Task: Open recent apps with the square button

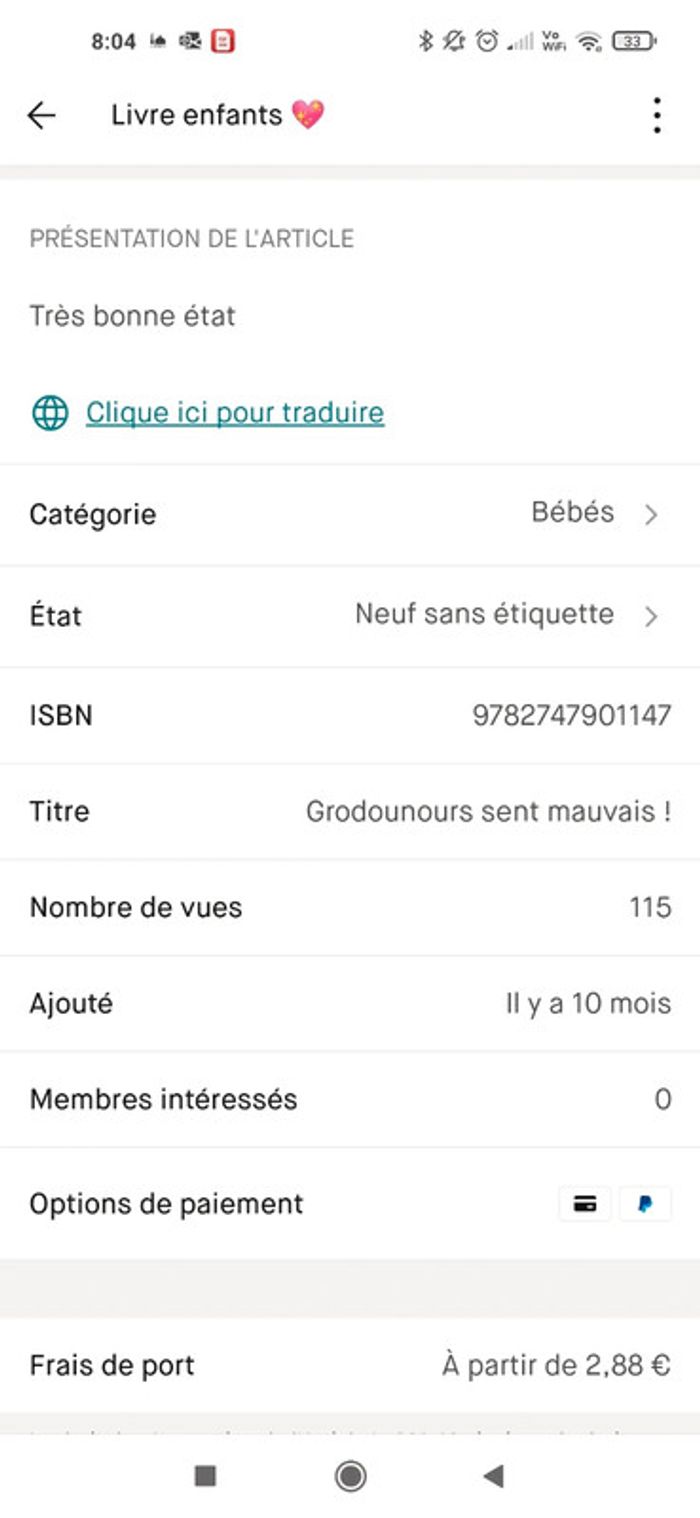Action: coord(205,1476)
